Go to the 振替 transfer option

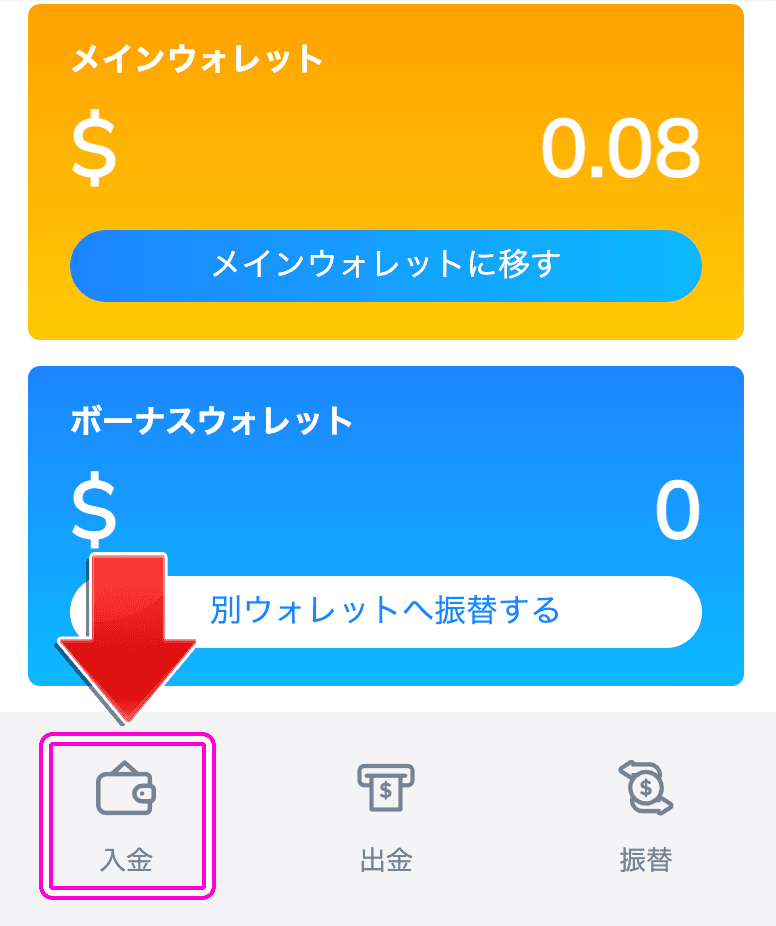[x=645, y=815]
